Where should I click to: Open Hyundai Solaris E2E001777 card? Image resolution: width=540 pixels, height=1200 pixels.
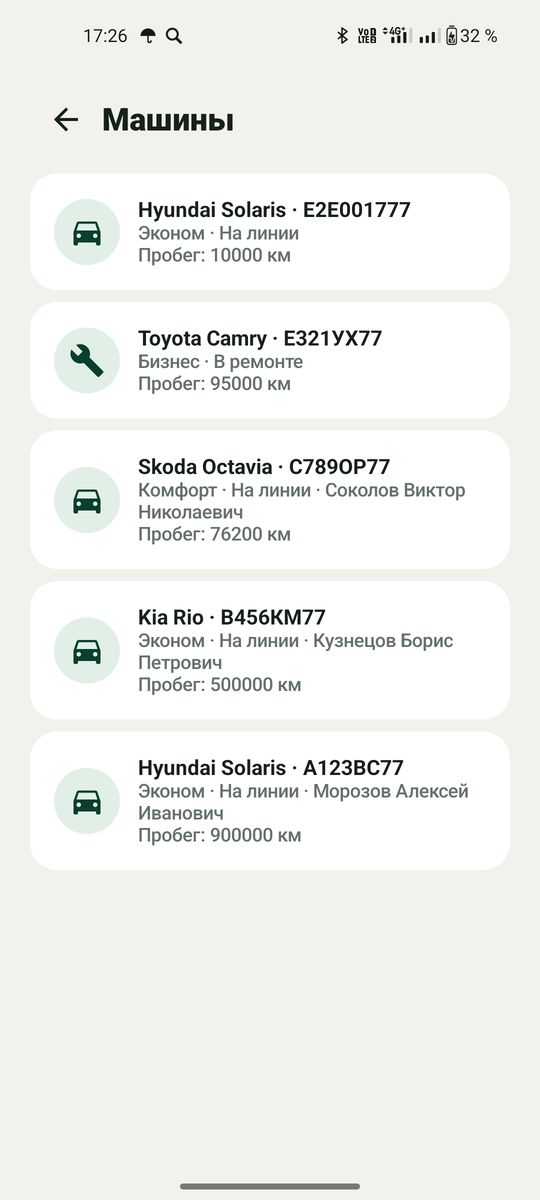(270, 232)
